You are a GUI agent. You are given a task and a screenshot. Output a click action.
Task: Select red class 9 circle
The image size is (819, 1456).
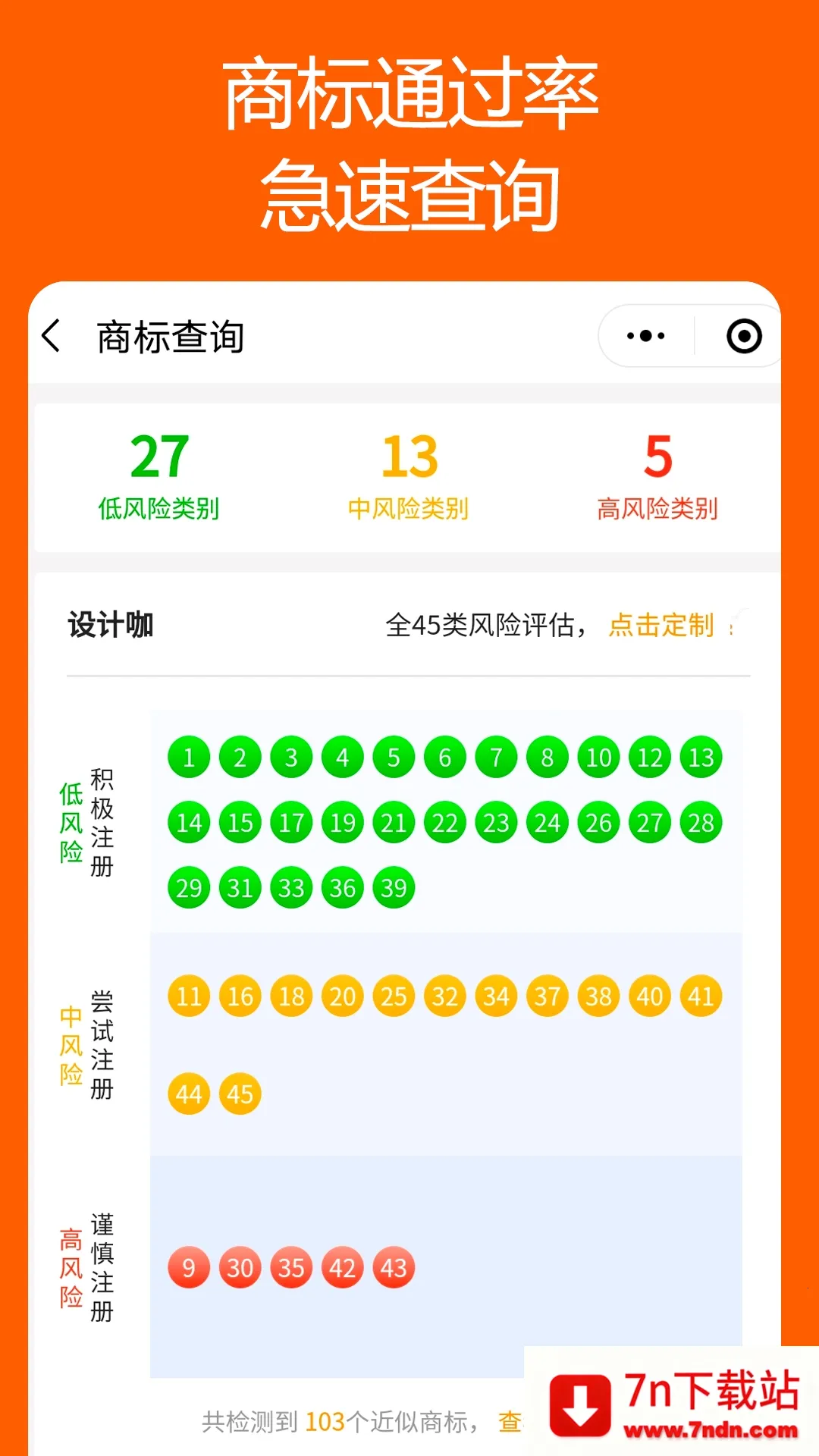[x=189, y=1266]
